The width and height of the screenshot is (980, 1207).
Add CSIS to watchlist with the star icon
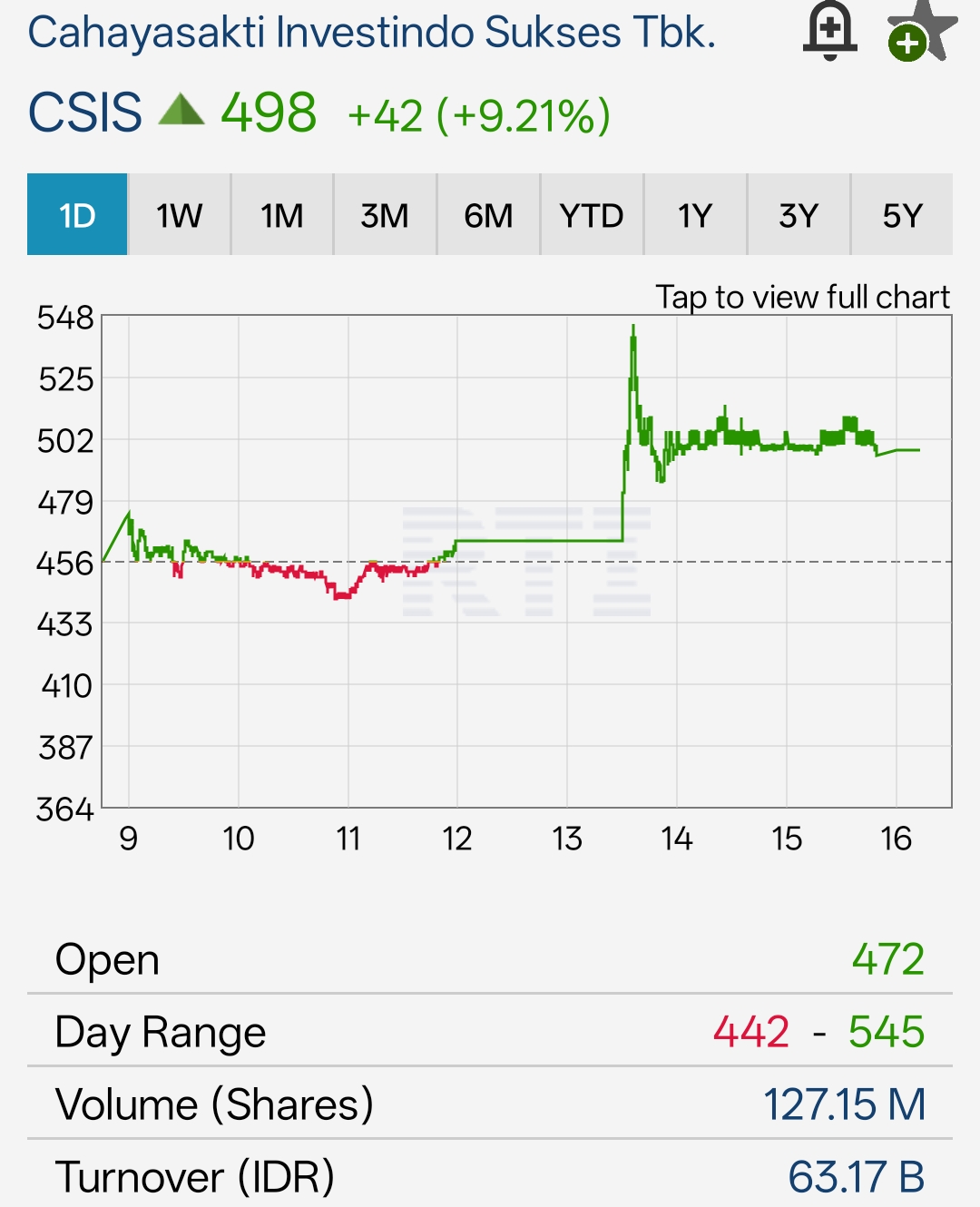pos(920,32)
